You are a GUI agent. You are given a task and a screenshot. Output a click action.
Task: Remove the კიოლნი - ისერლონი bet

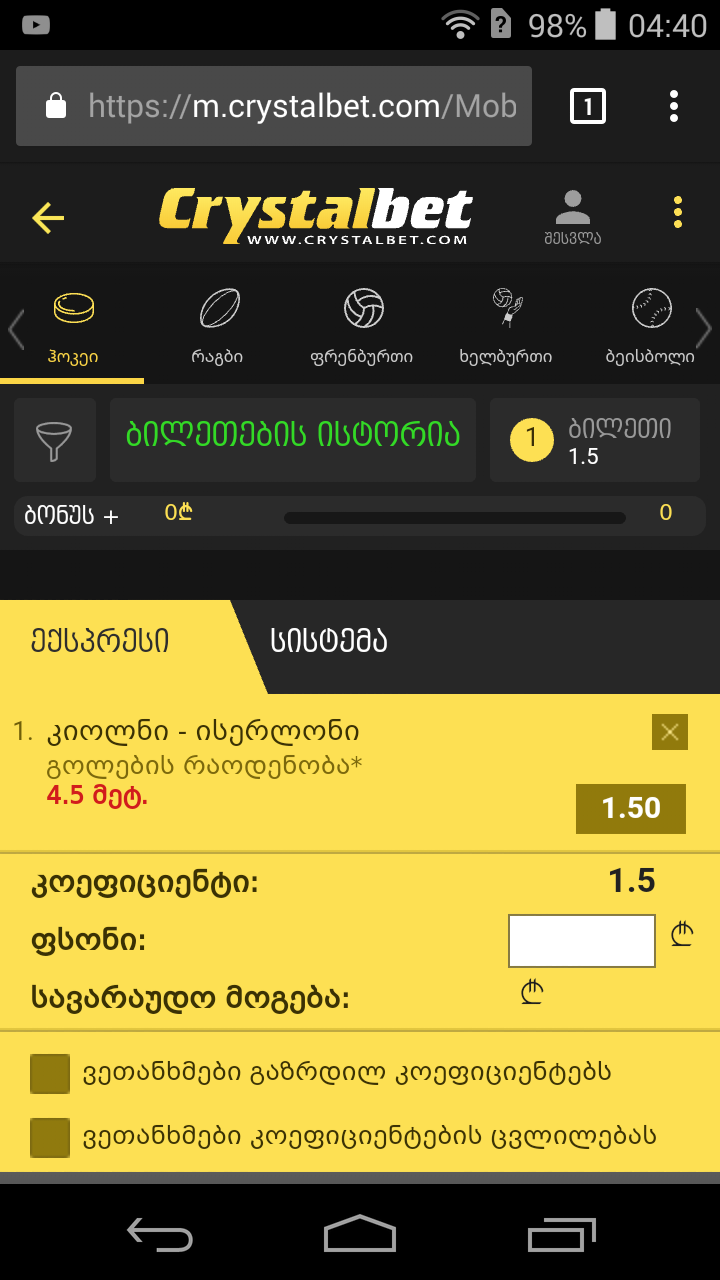click(x=669, y=732)
